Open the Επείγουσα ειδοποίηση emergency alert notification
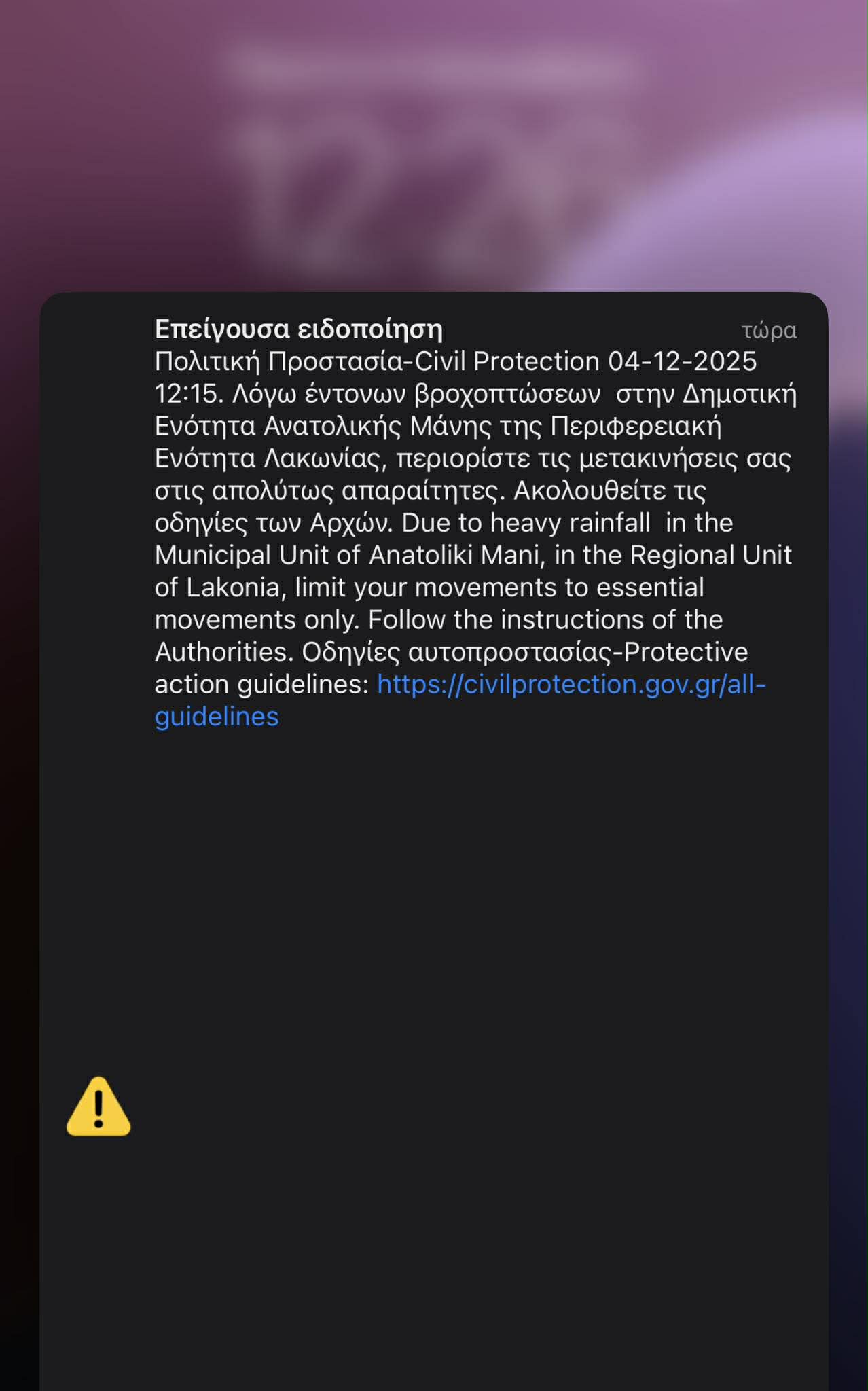The width and height of the screenshot is (868, 1391). (299, 329)
